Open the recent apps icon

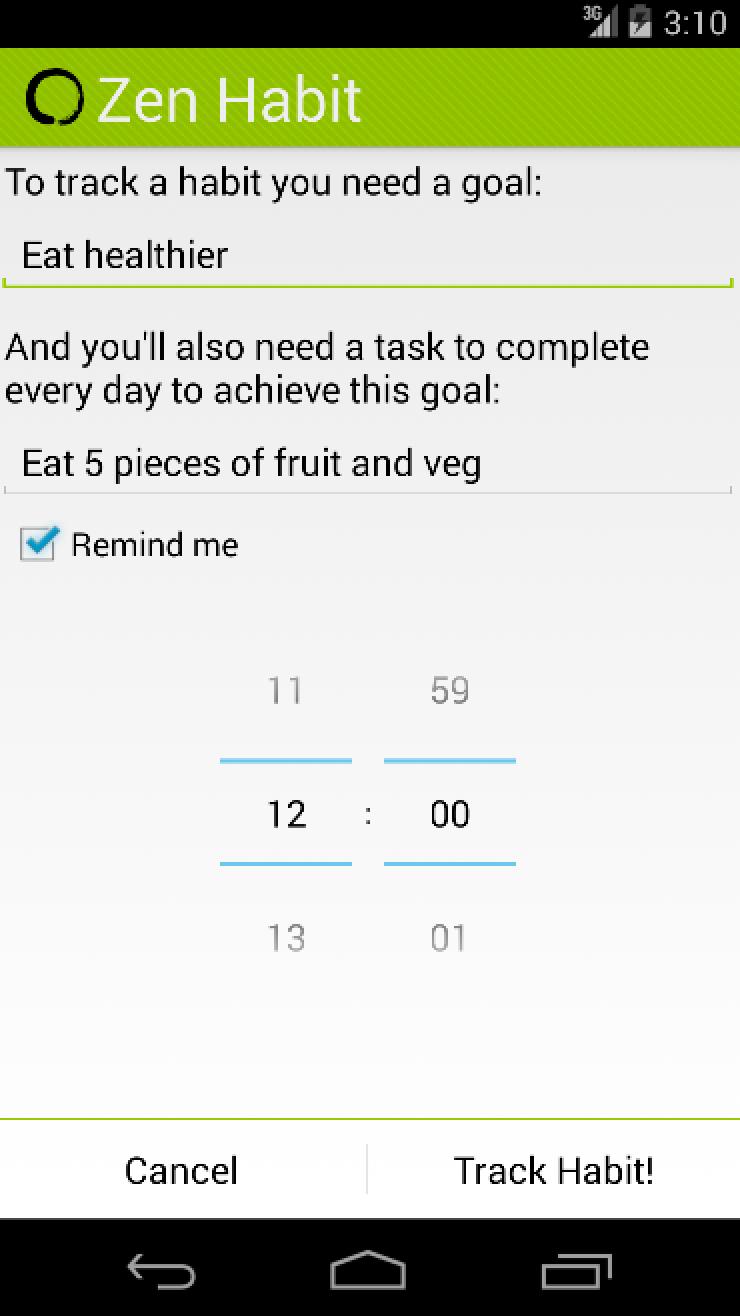tap(577, 1270)
